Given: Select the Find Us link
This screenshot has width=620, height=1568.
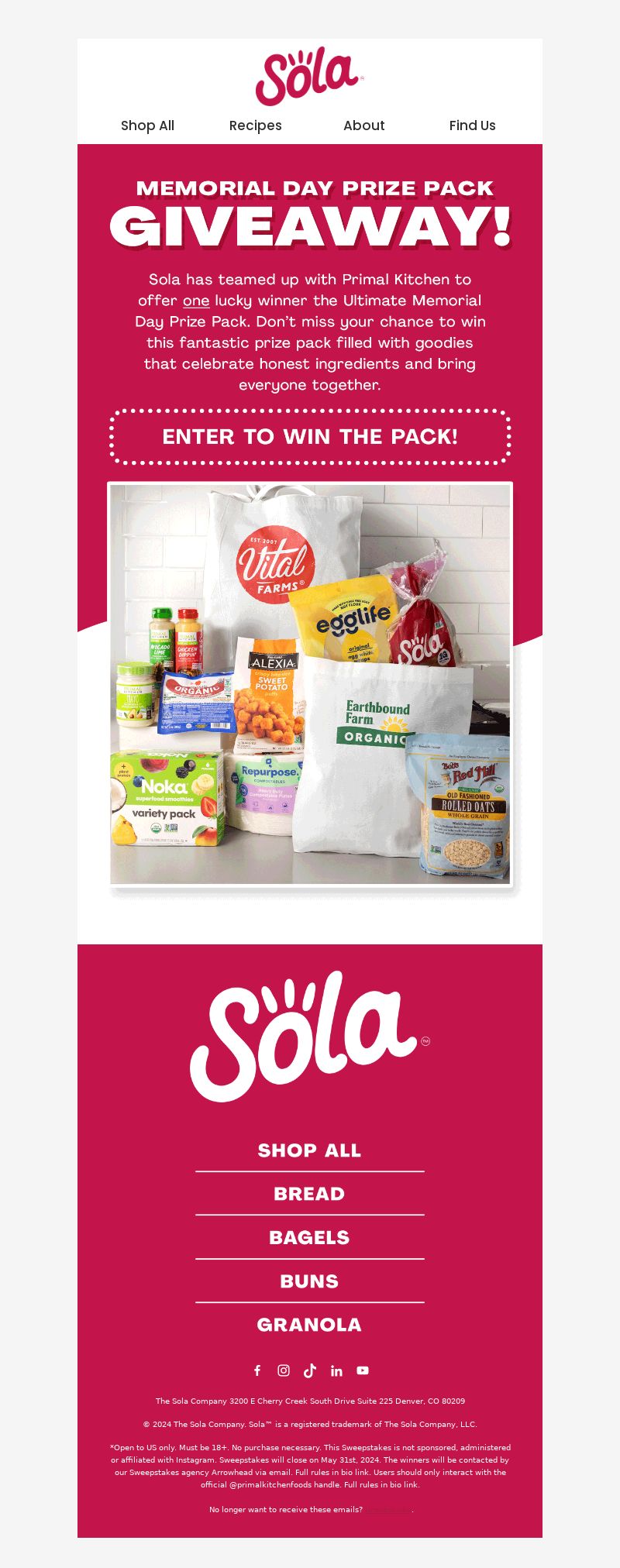Looking at the screenshot, I should 472,126.
